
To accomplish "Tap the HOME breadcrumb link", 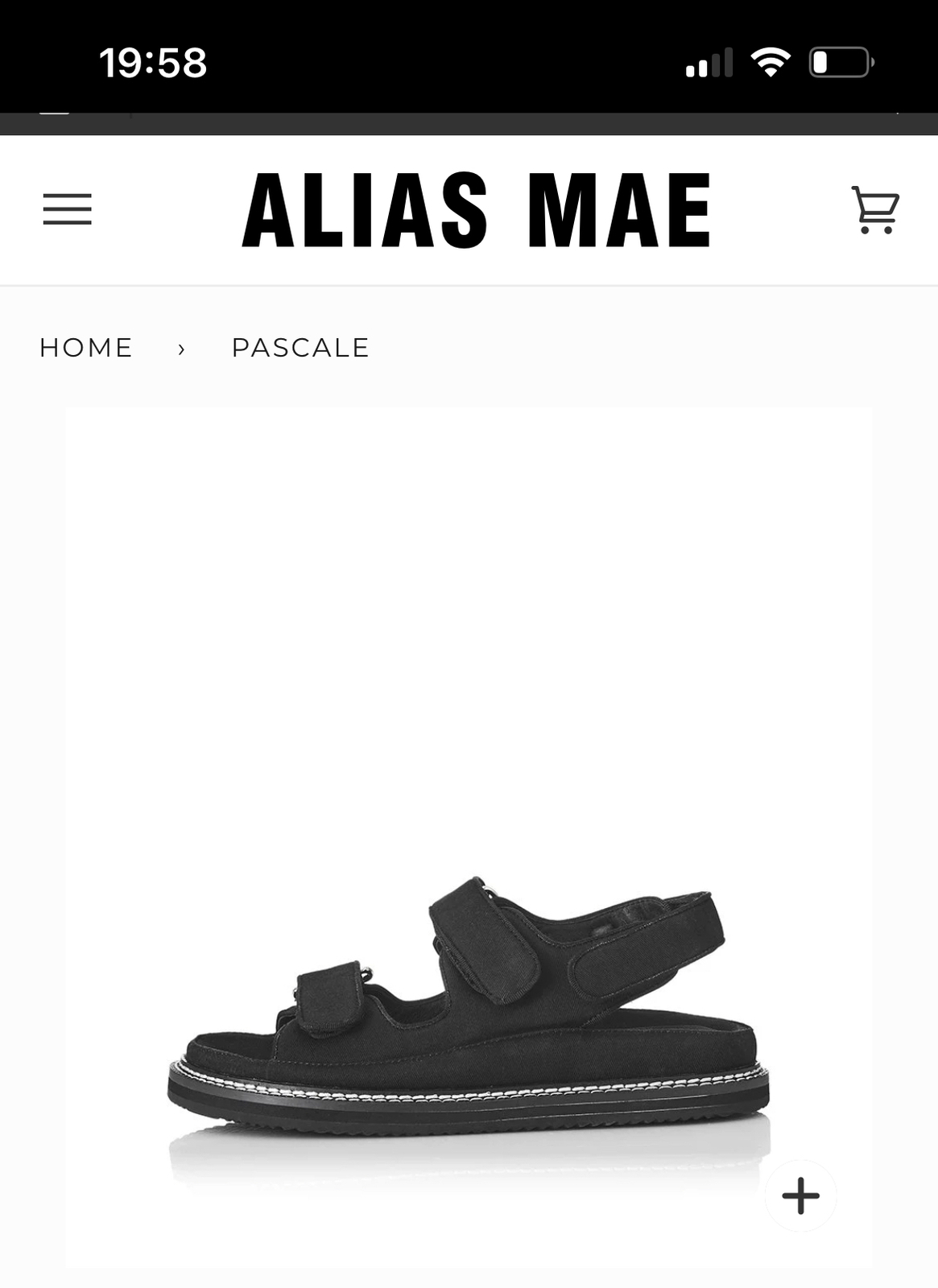I will pos(86,348).
